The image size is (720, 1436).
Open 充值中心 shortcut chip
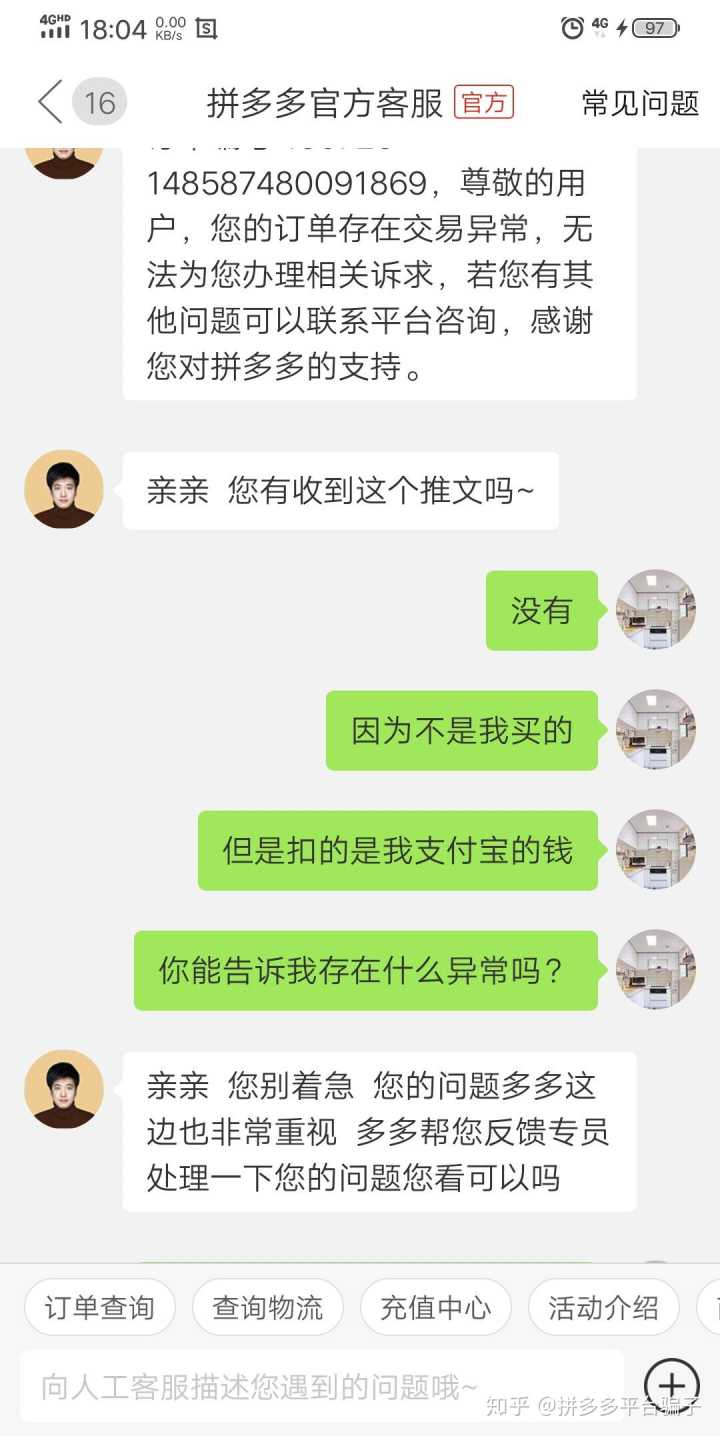[x=435, y=1307]
